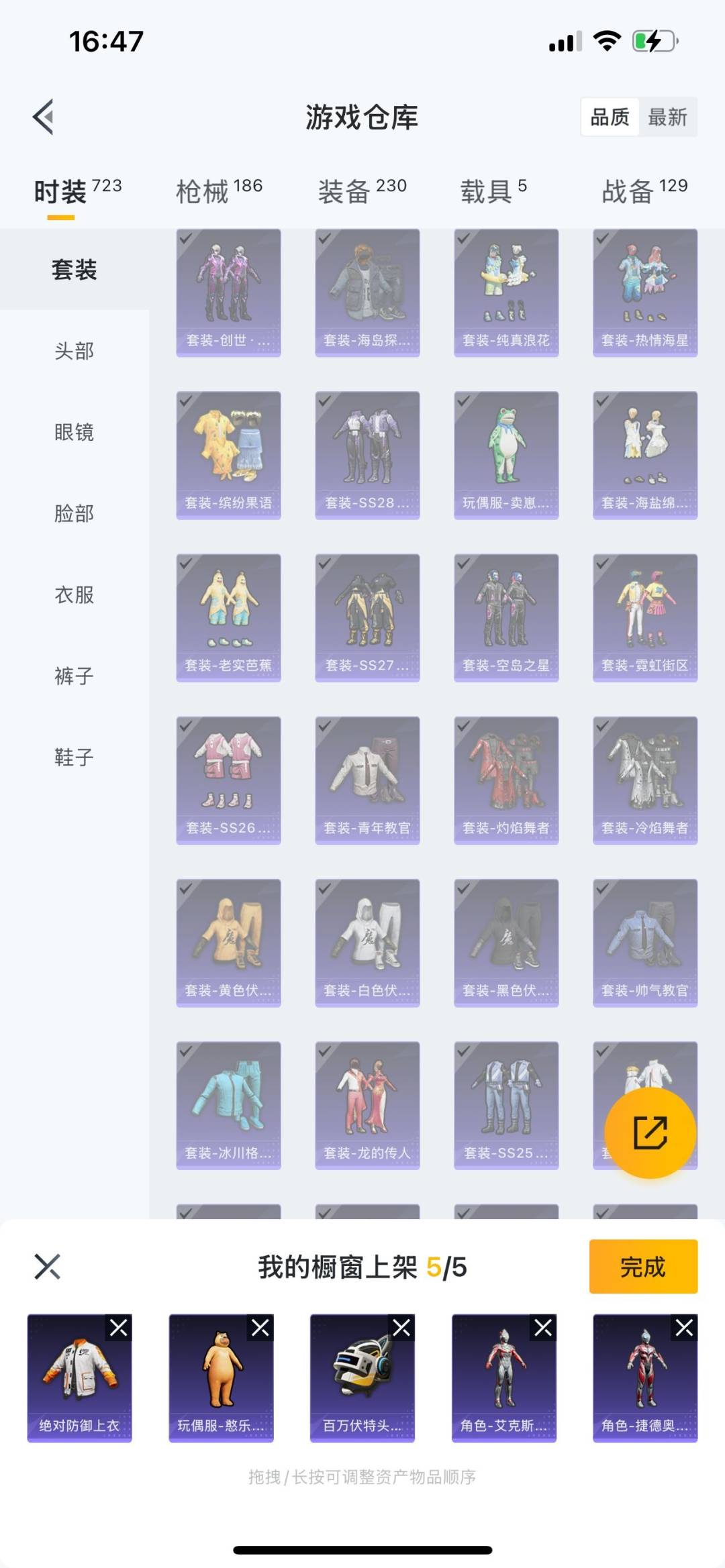Select the 鞋子 category
The height and width of the screenshot is (1568, 725).
[74, 757]
